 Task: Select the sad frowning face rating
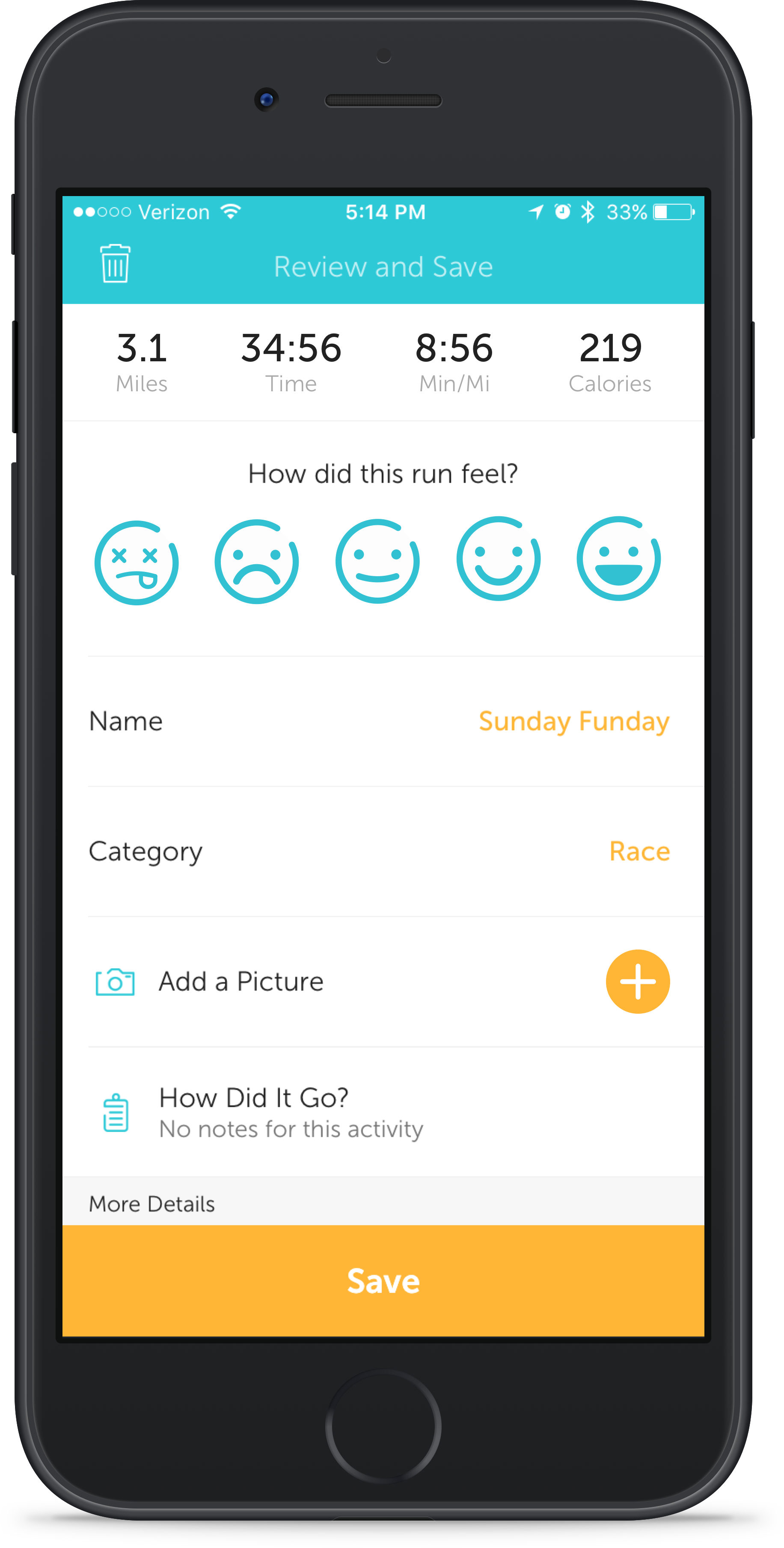click(256, 561)
